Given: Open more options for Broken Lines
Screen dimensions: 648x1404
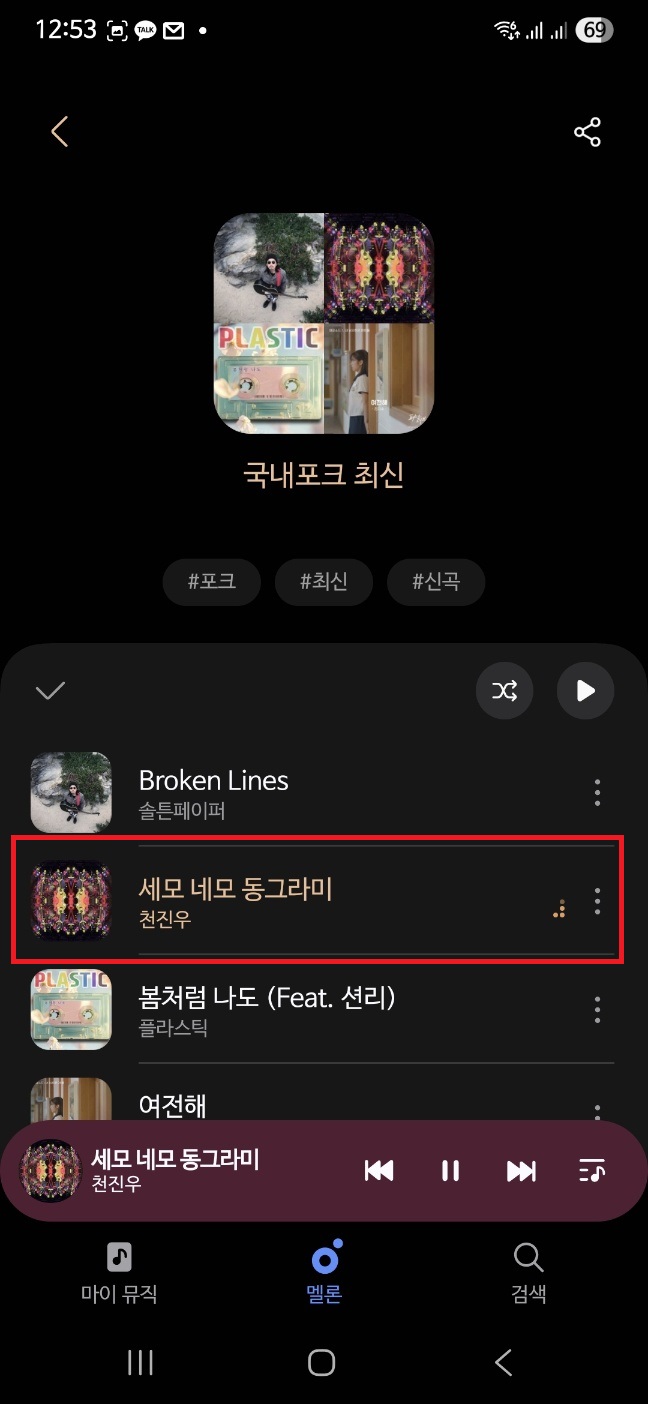Looking at the screenshot, I should [597, 793].
